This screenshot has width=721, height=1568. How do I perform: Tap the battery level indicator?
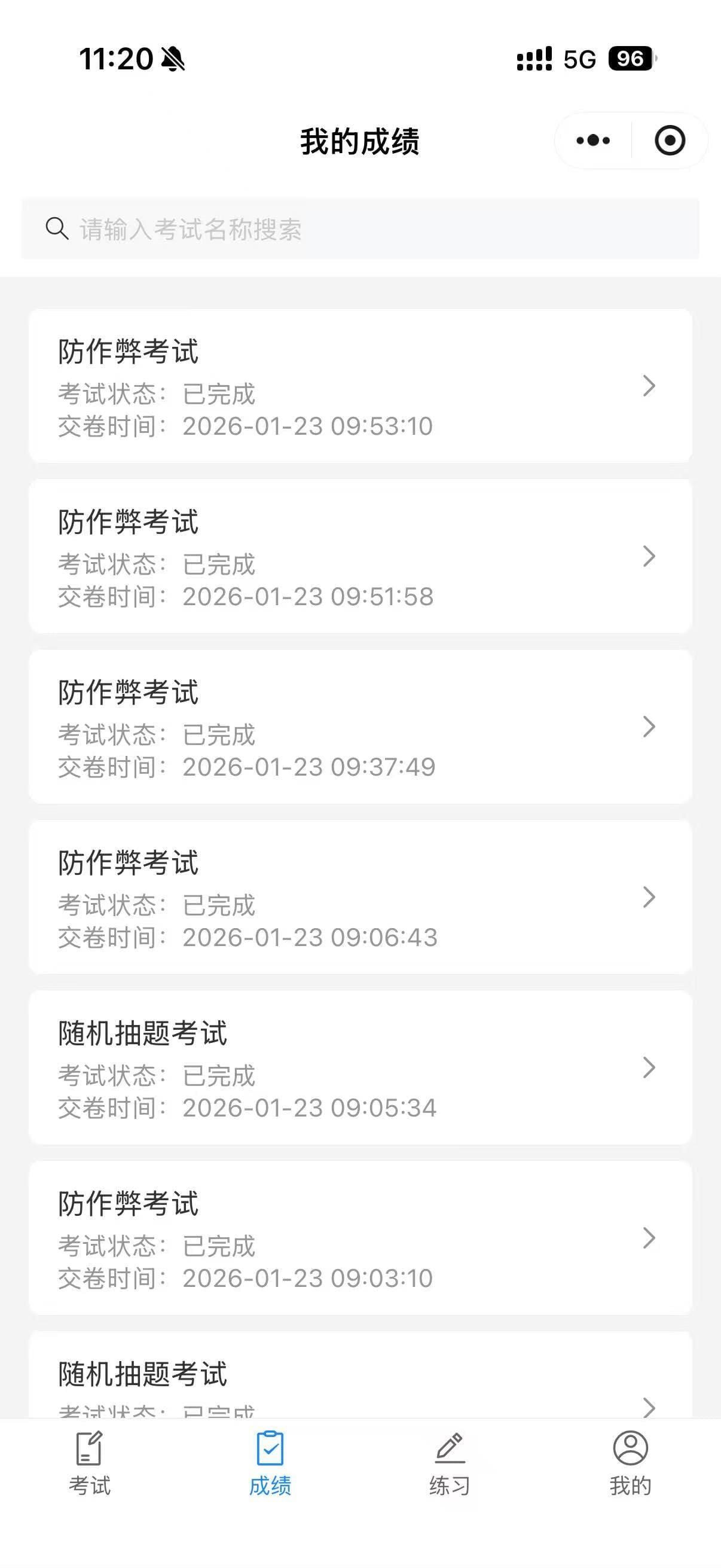631,59
